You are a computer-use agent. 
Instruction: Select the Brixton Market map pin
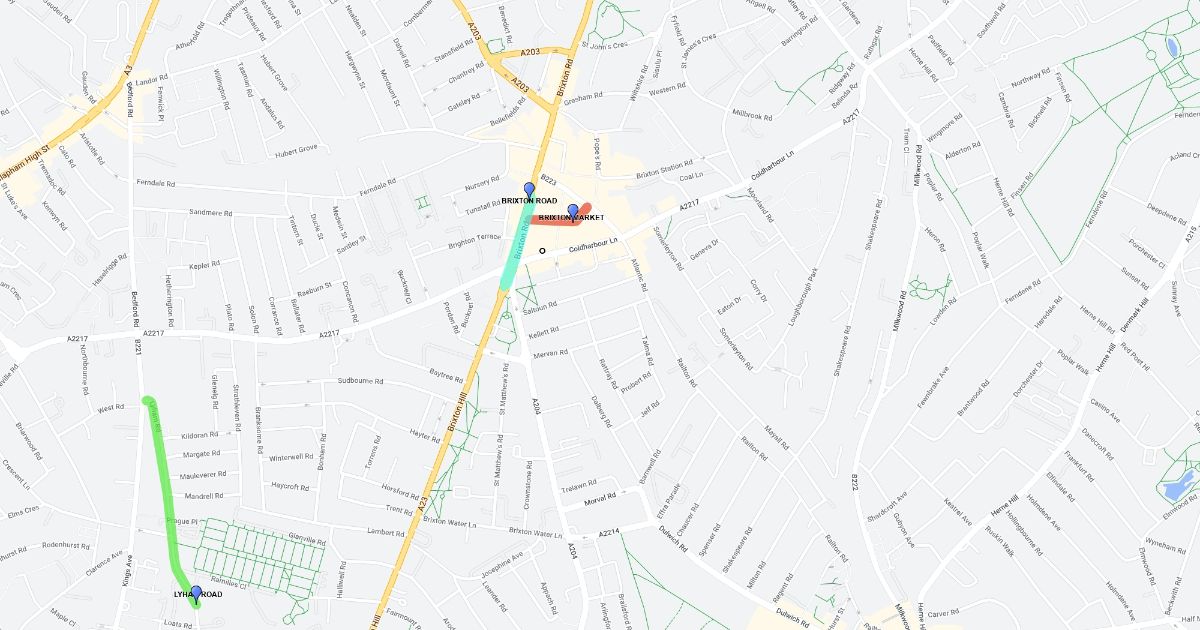[x=573, y=211]
